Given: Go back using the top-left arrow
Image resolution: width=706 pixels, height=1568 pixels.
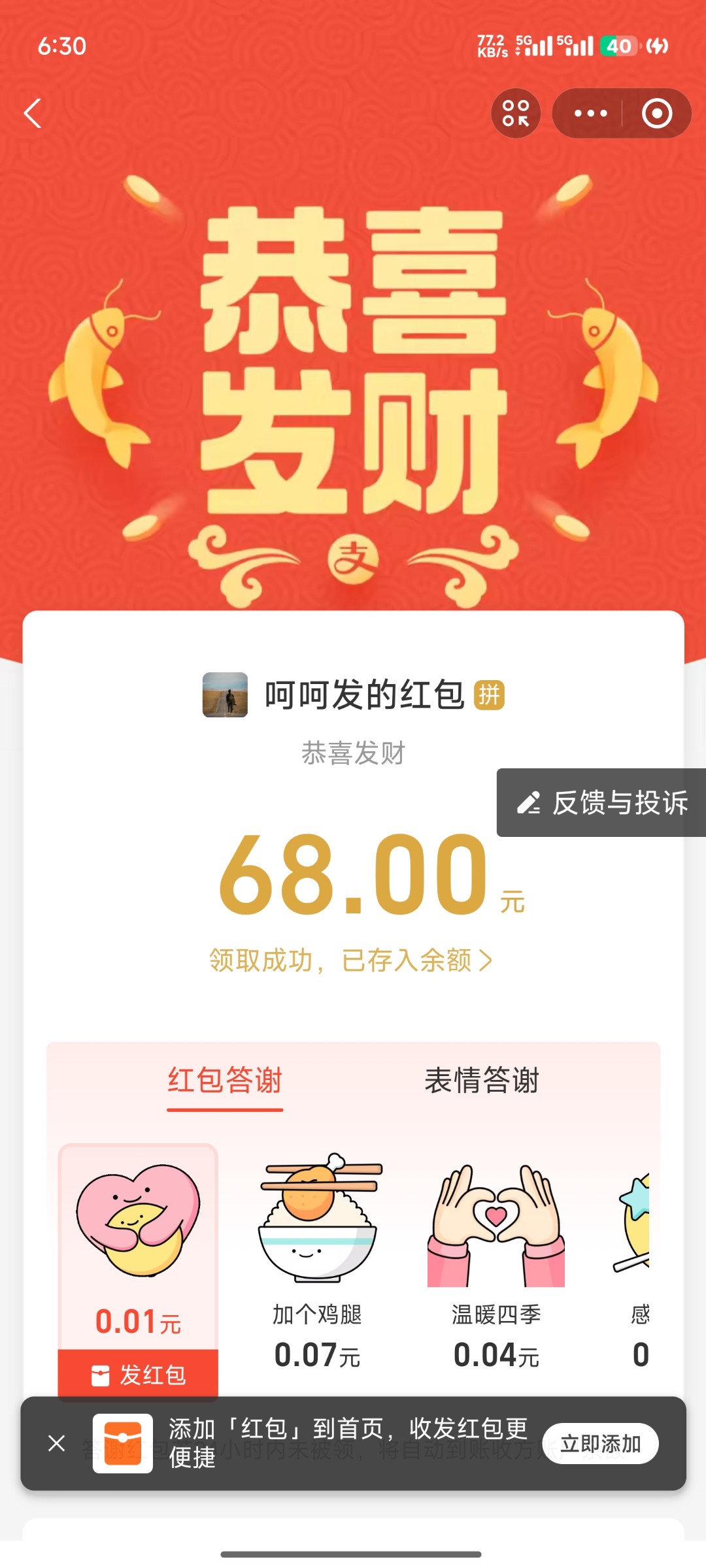Looking at the screenshot, I should point(33,113).
